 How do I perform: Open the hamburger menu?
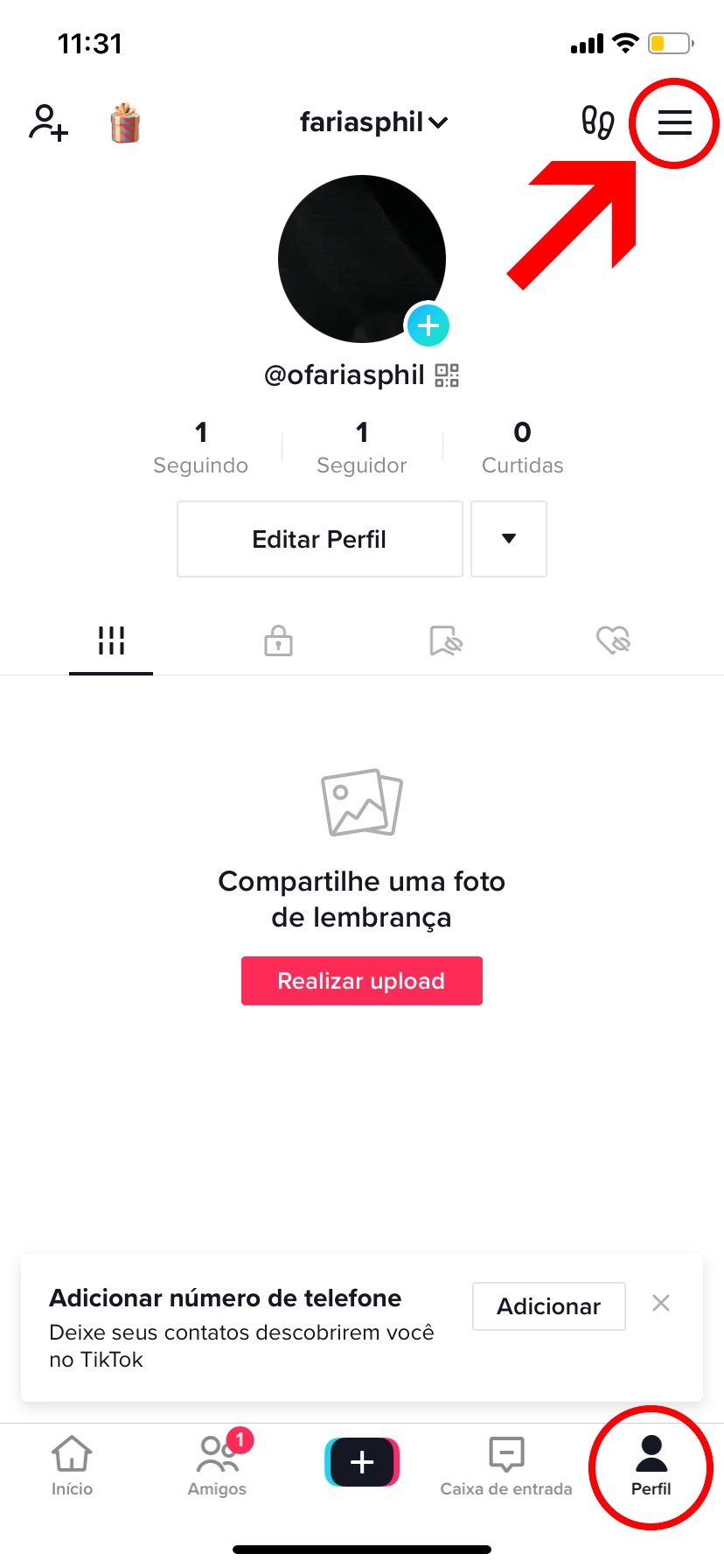[x=674, y=122]
